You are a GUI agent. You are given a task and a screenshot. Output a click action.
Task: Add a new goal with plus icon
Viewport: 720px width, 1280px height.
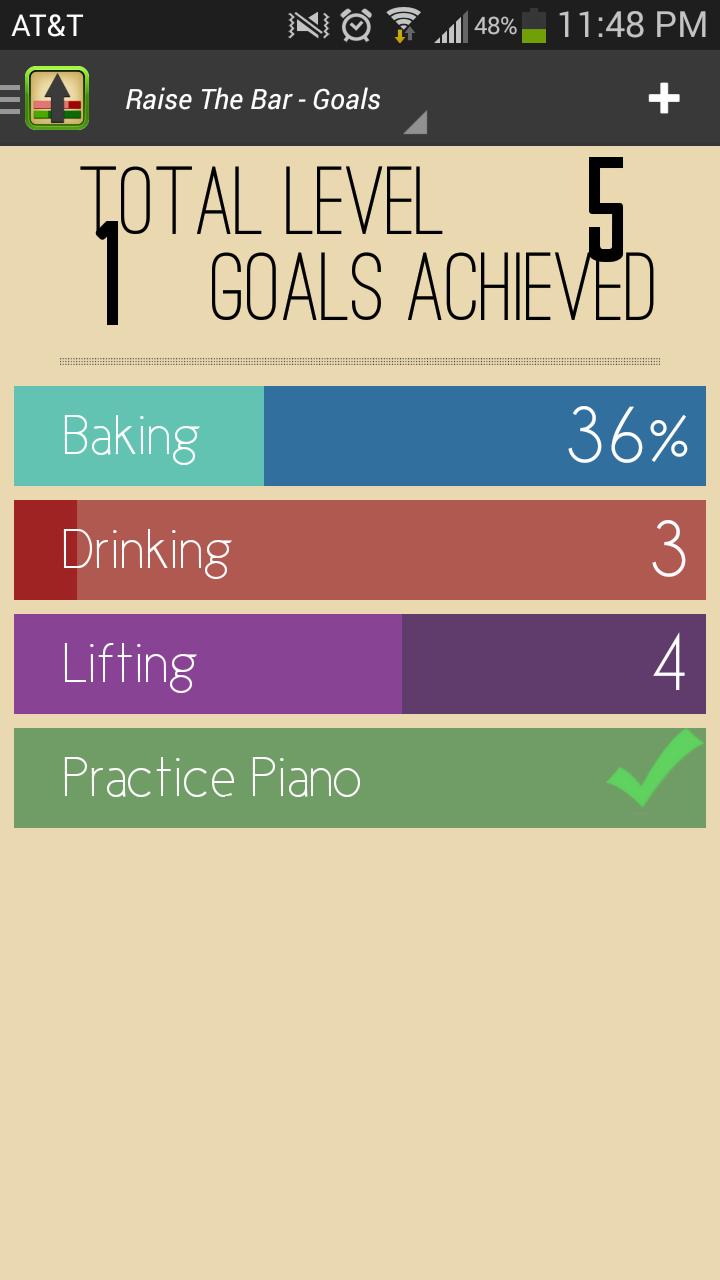point(664,98)
